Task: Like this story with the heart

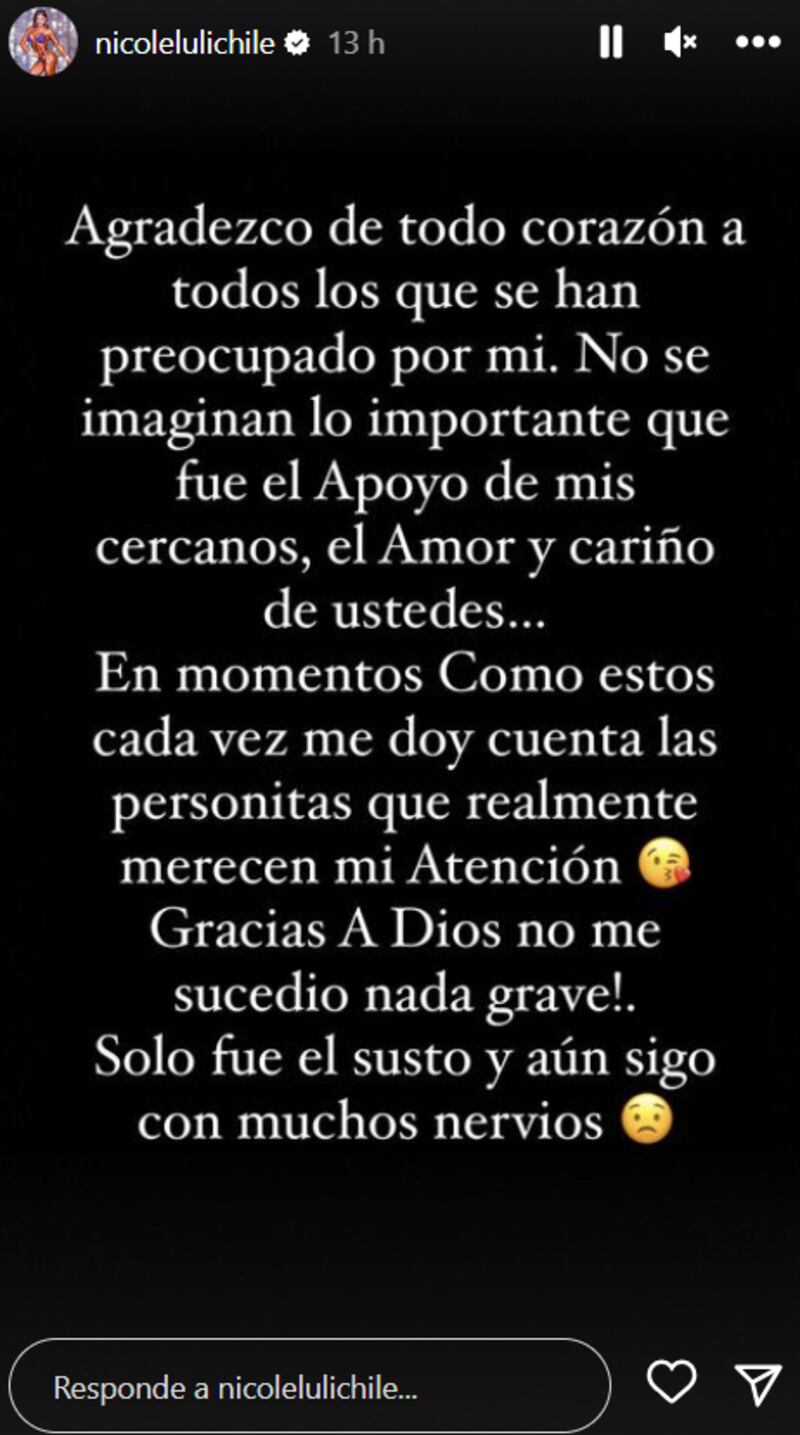Action: tap(671, 1384)
